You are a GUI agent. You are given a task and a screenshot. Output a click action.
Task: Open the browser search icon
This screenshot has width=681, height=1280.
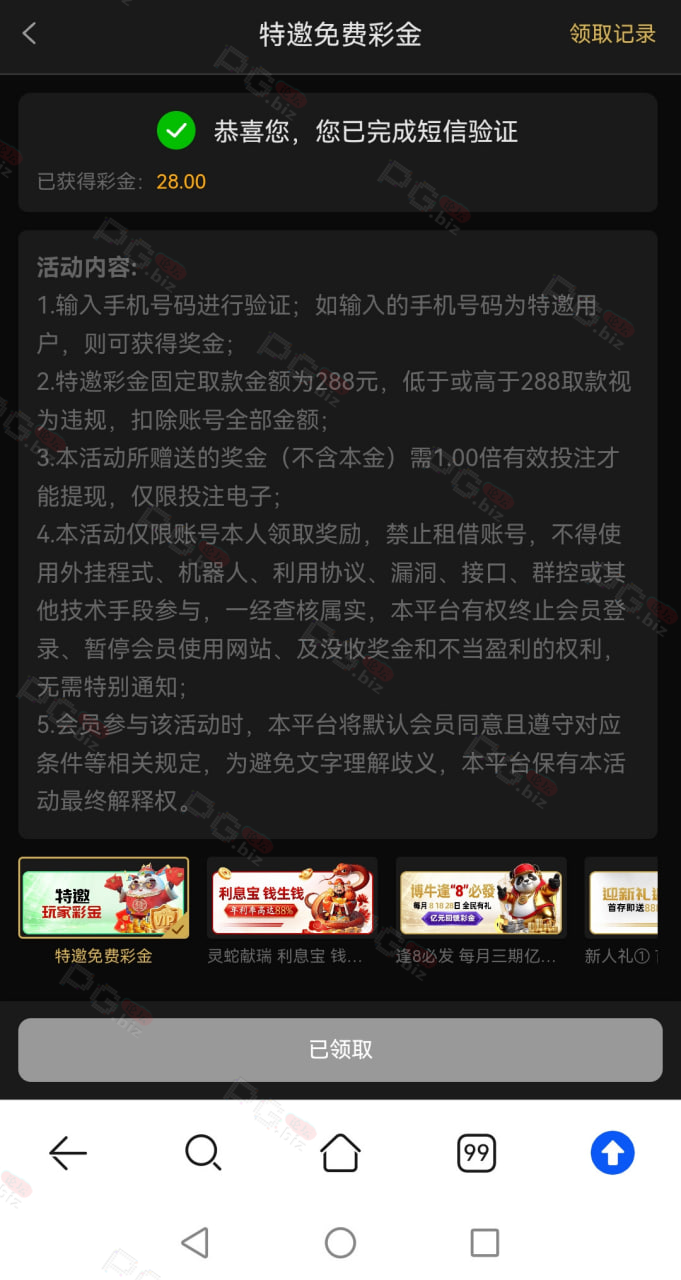pyautogui.click(x=203, y=1153)
